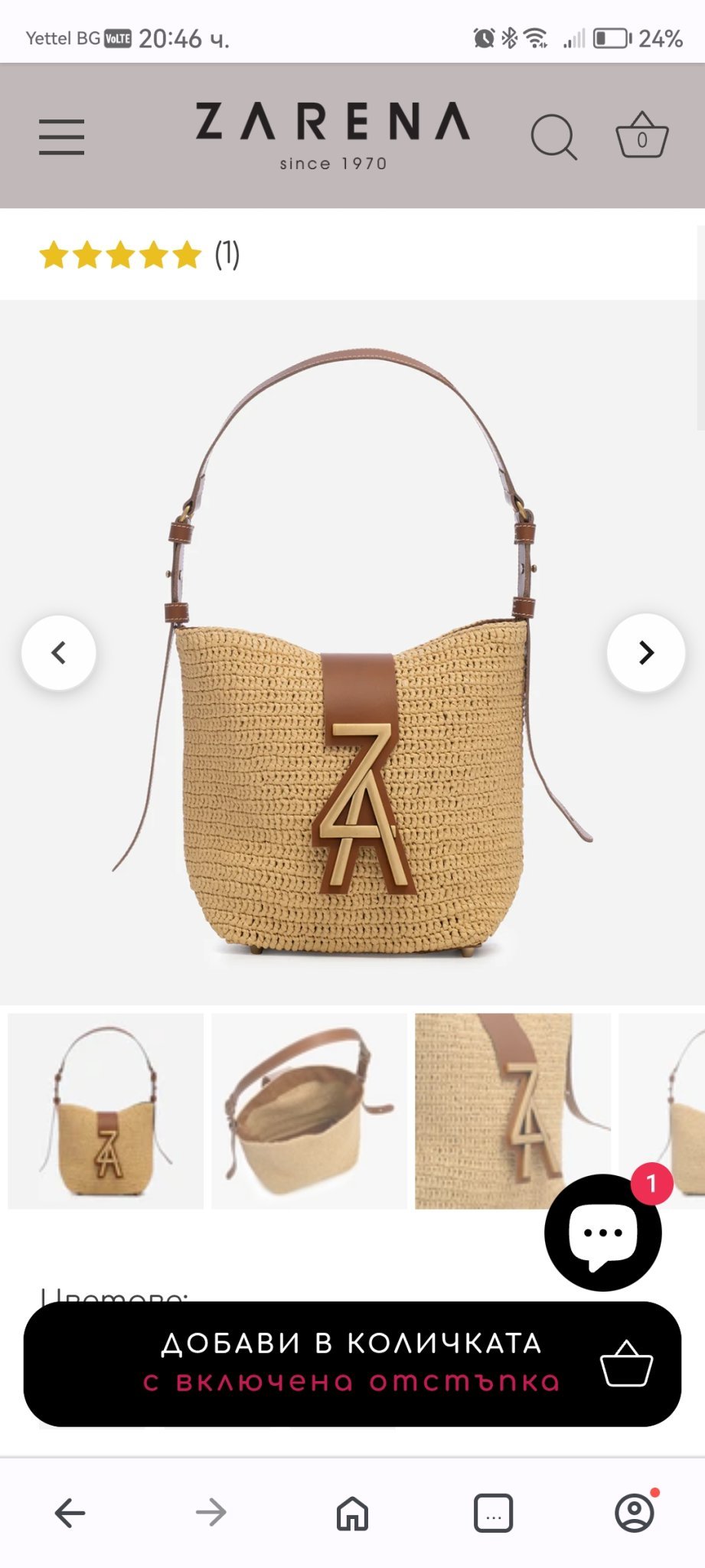Show the next product image
Screen dimensions: 705x1568
coord(645,652)
